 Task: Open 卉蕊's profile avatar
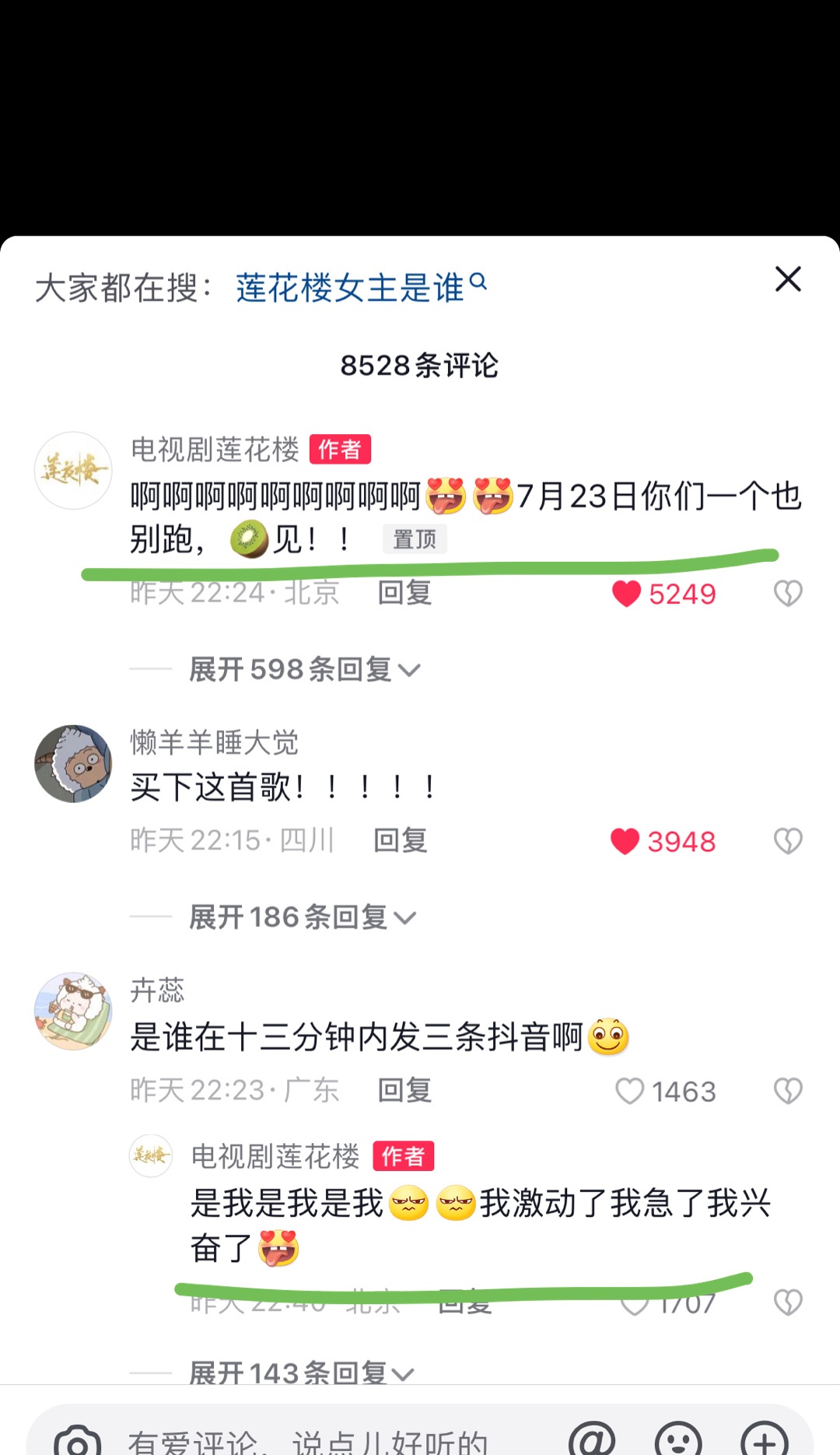(x=73, y=1011)
